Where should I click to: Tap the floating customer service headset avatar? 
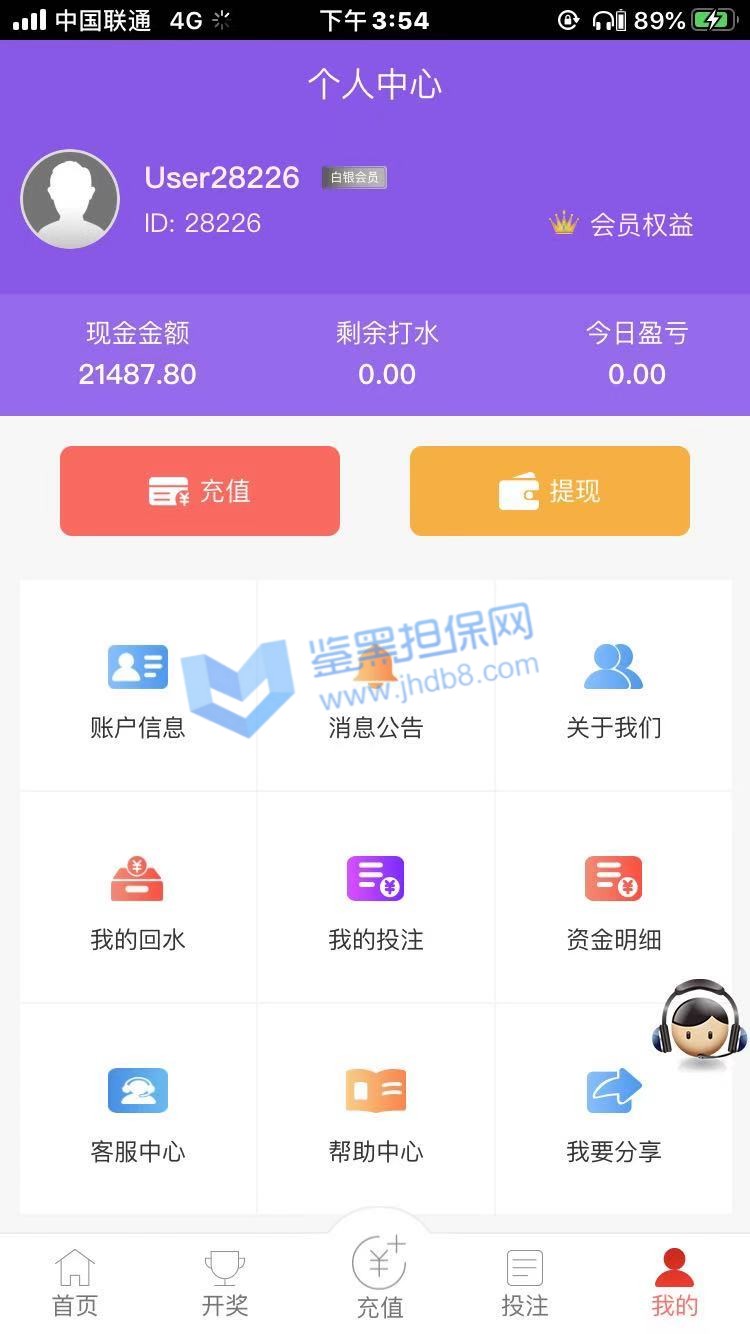699,1023
